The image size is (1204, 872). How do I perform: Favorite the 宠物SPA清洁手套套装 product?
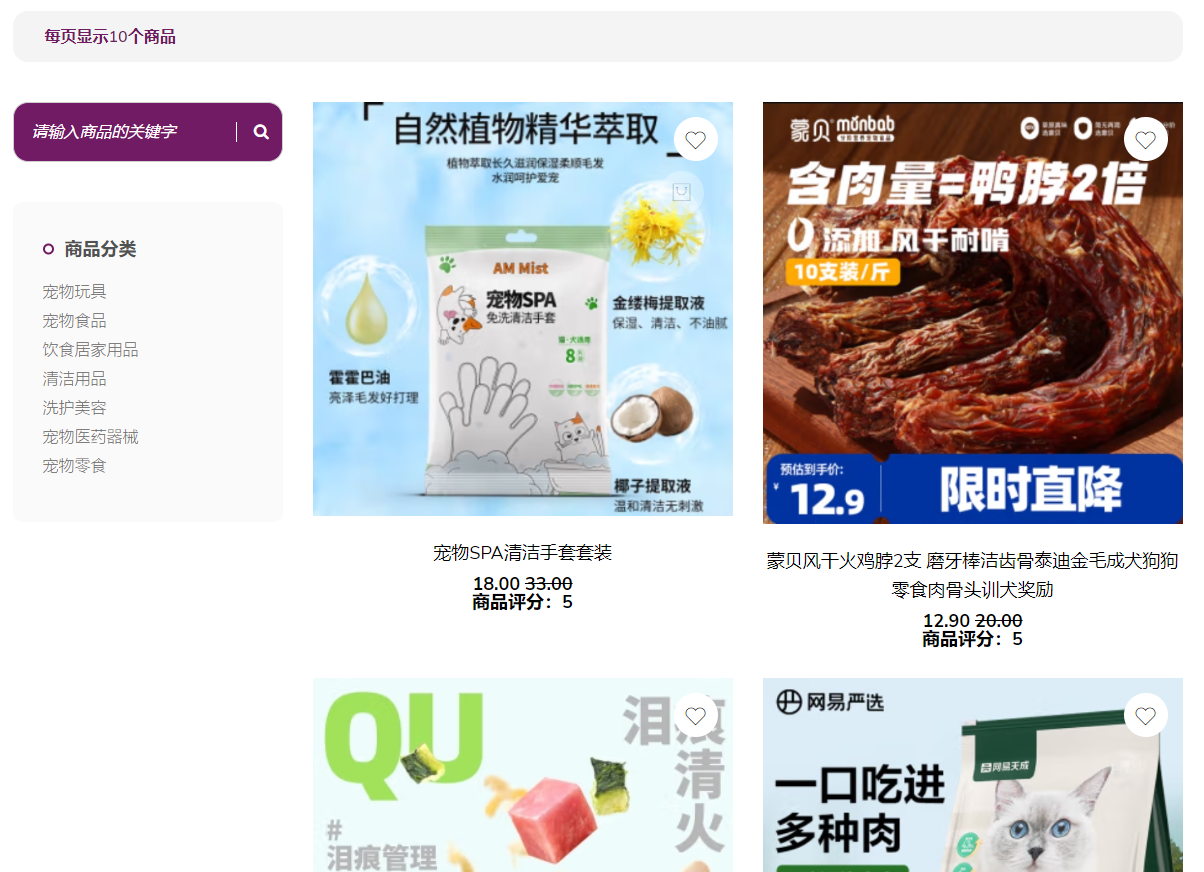point(696,140)
